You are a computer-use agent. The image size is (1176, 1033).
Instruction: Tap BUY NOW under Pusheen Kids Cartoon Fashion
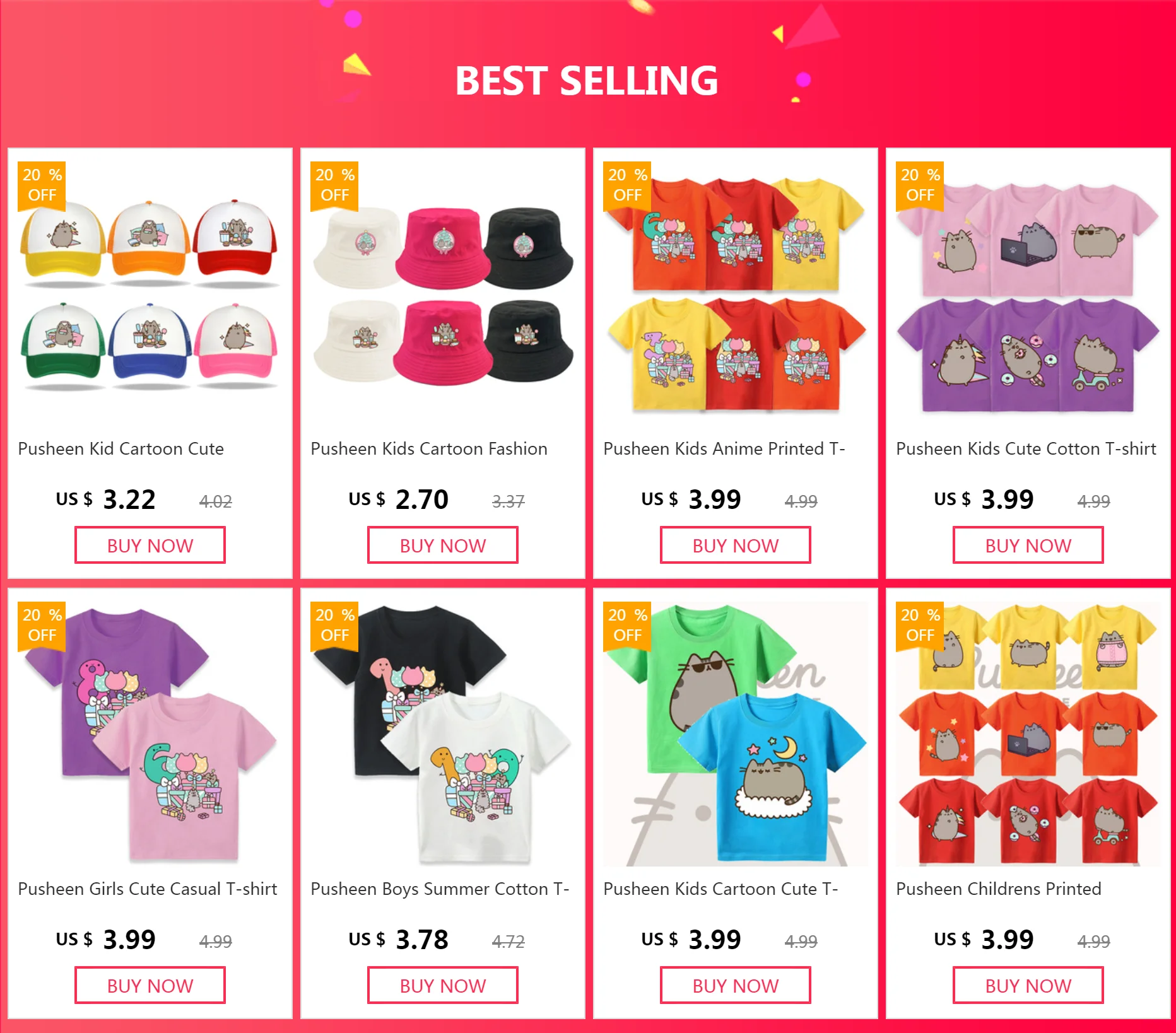[x=443, y=546]
